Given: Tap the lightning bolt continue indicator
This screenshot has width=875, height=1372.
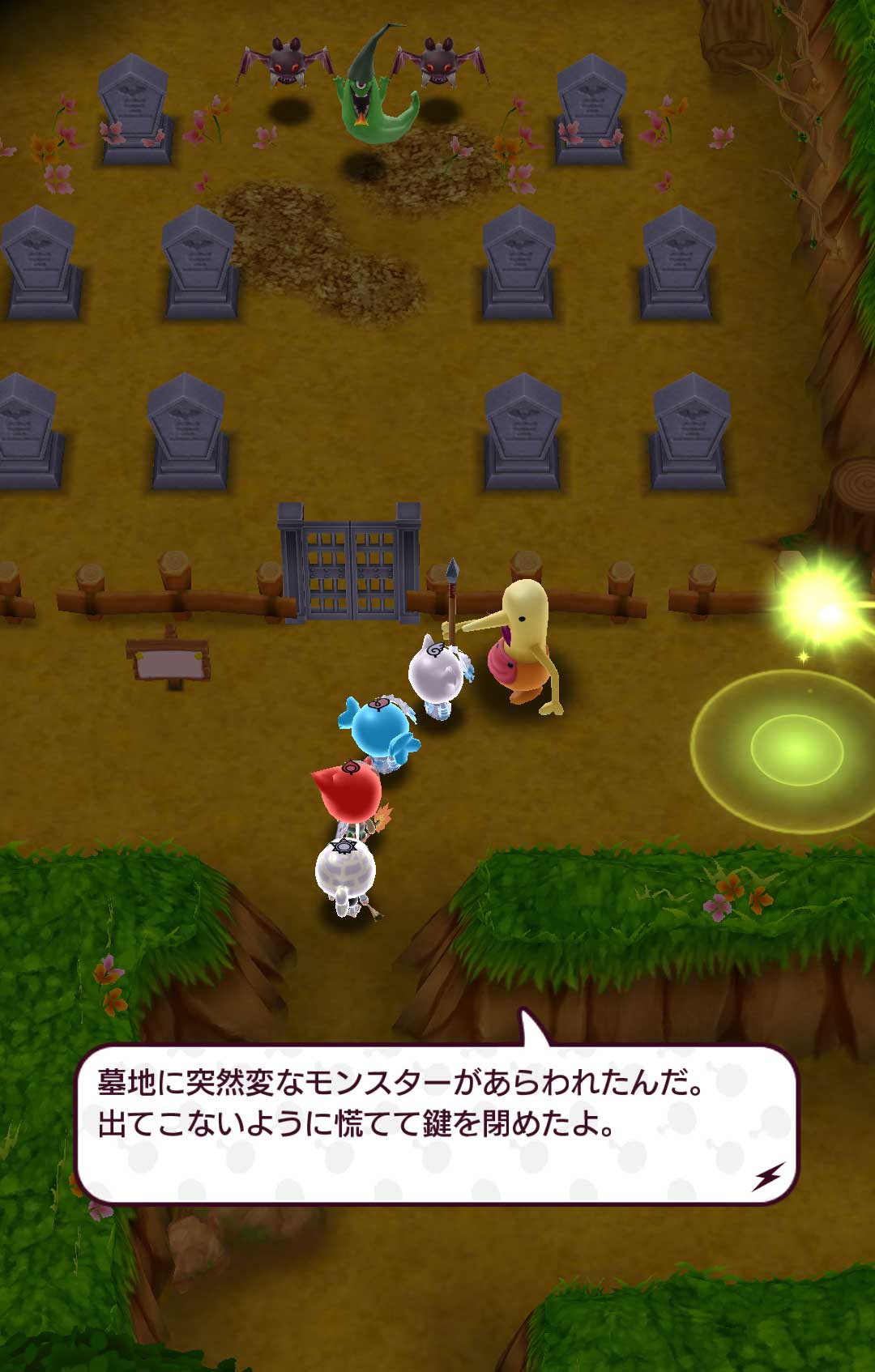Looking at the screenshot, I should [x=768, y=1176].
